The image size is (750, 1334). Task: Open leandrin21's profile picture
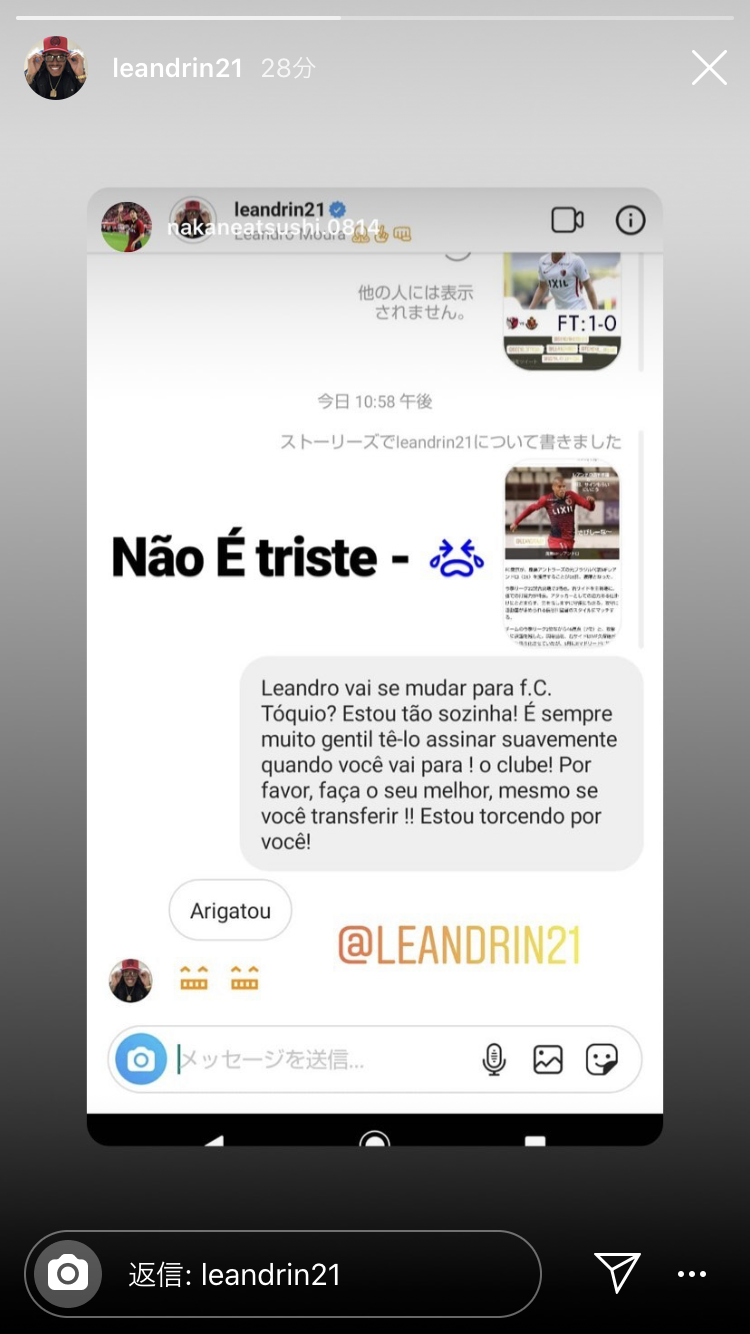point(55,68)
